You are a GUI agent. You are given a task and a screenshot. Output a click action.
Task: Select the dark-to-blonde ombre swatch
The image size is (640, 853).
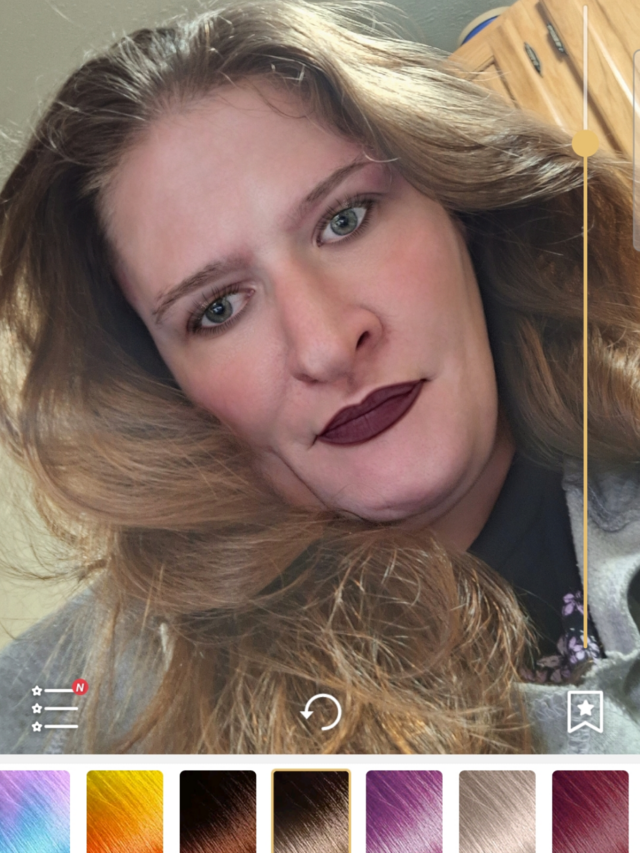(x=311, y=810)
